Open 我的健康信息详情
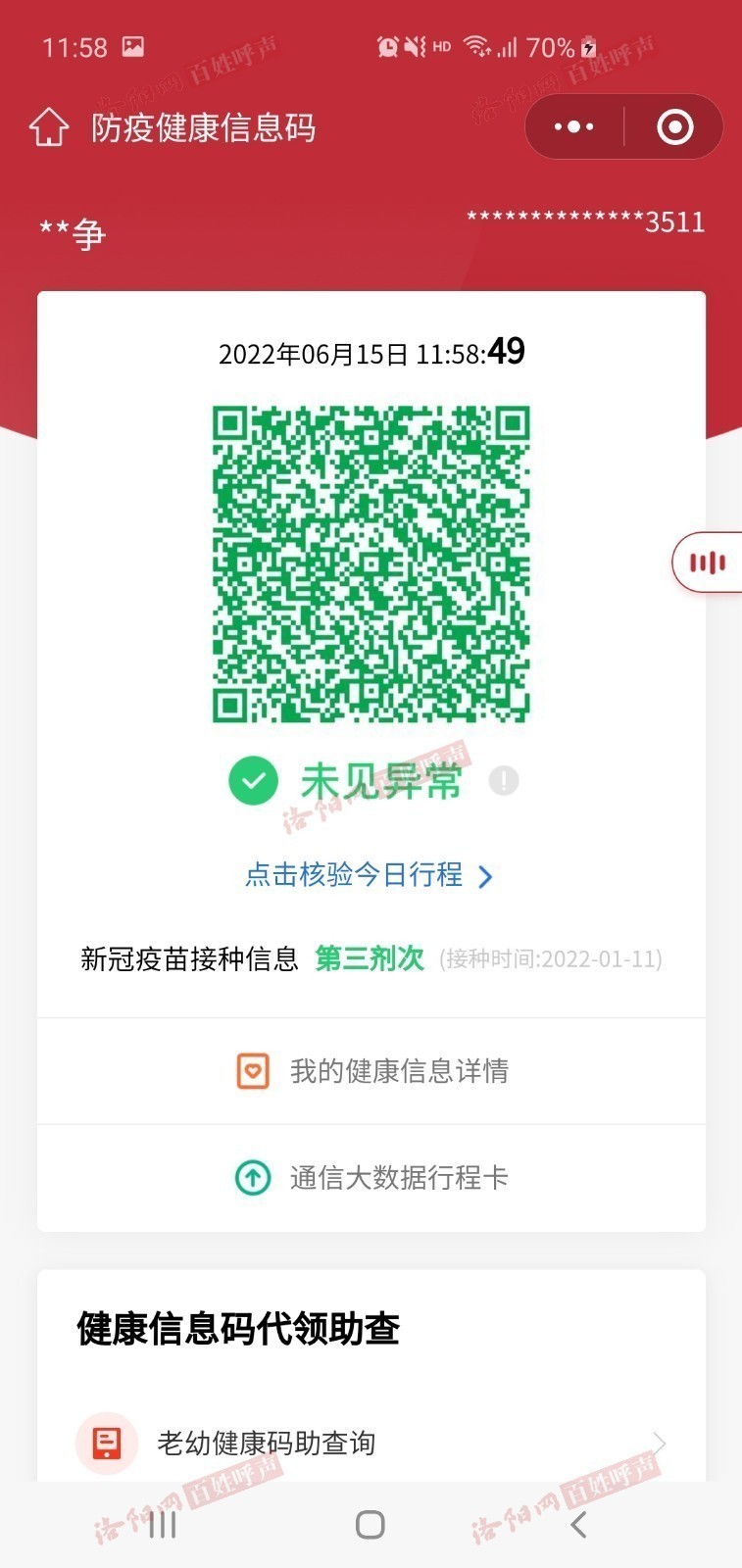This screenshot has width=742, height=1568. pos(371,1071)
